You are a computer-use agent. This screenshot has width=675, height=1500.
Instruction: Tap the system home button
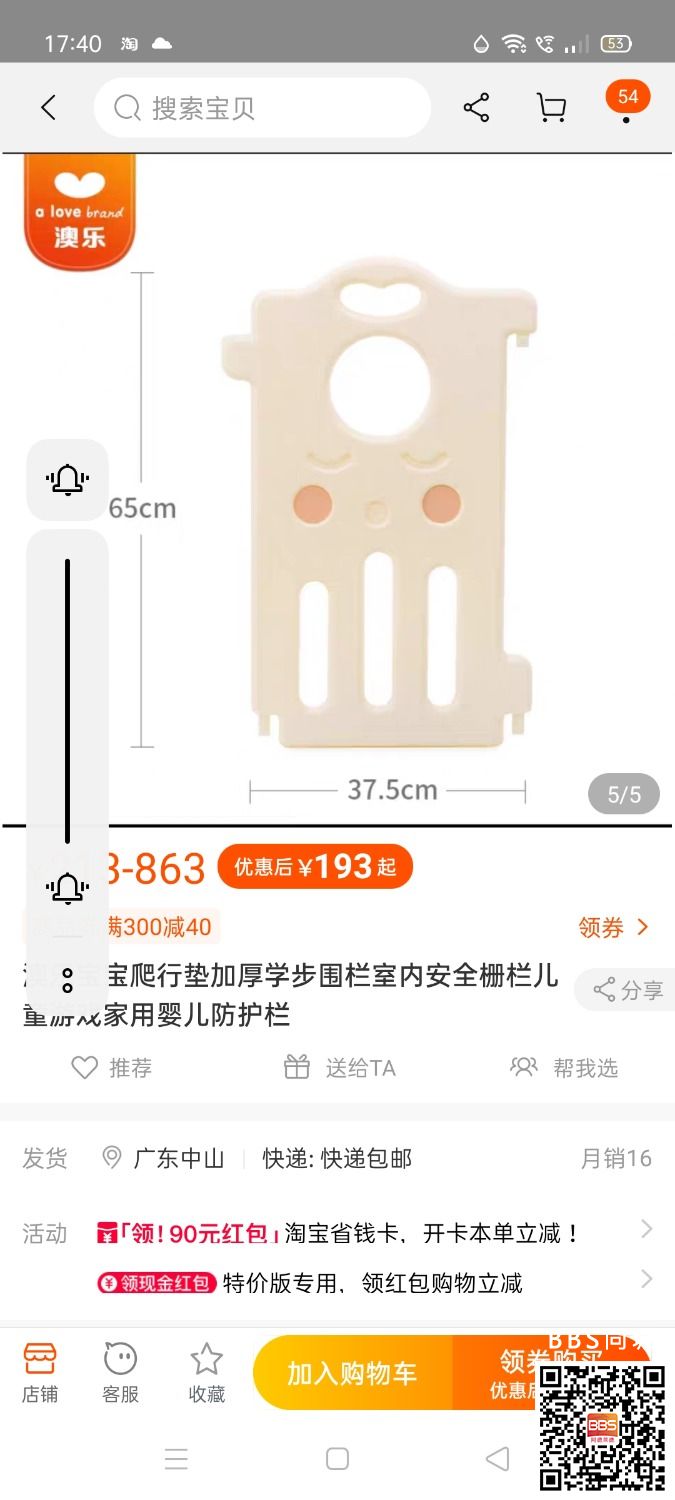(337, 1459)
